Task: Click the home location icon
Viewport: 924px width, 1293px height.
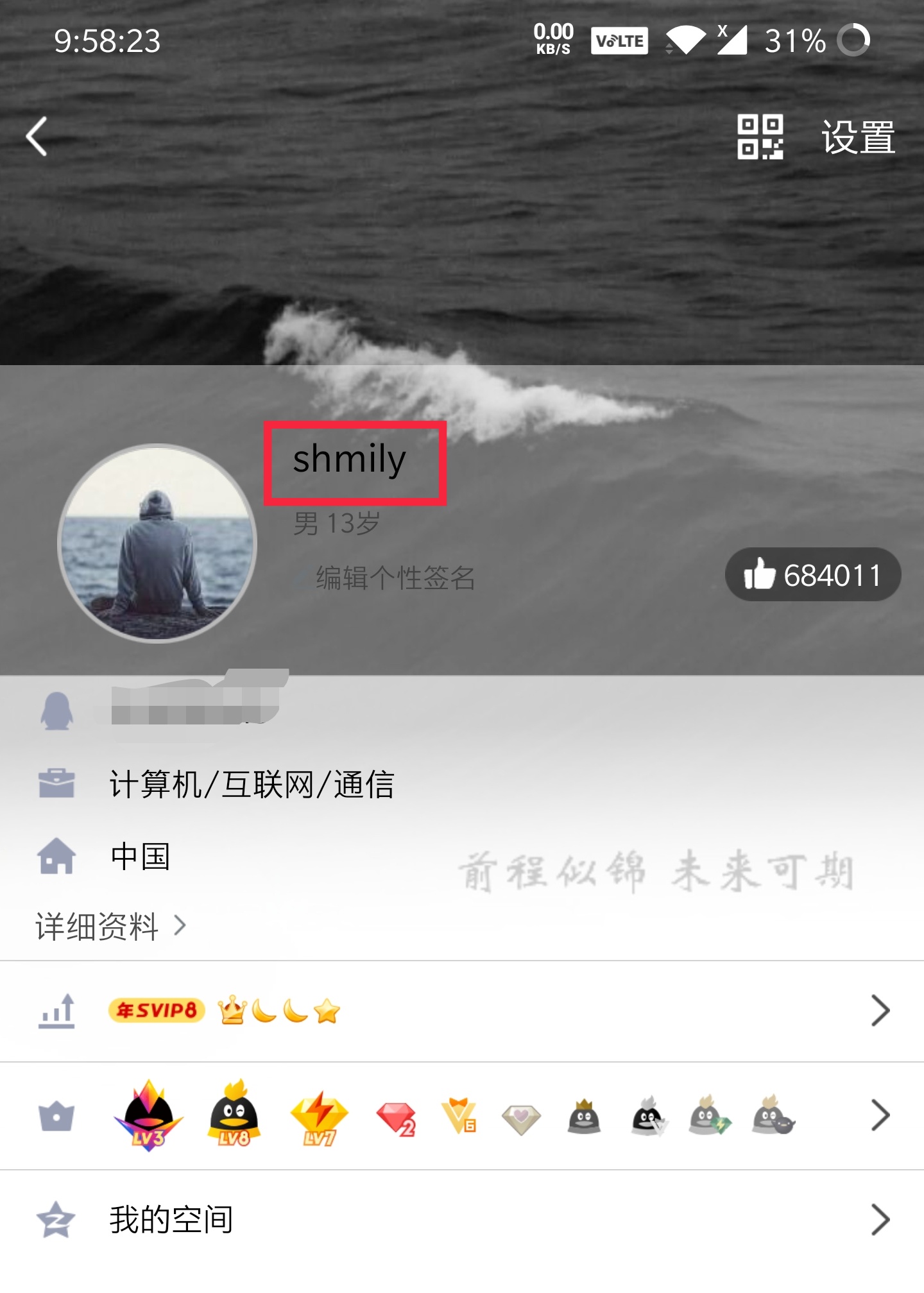Action: 58,855
